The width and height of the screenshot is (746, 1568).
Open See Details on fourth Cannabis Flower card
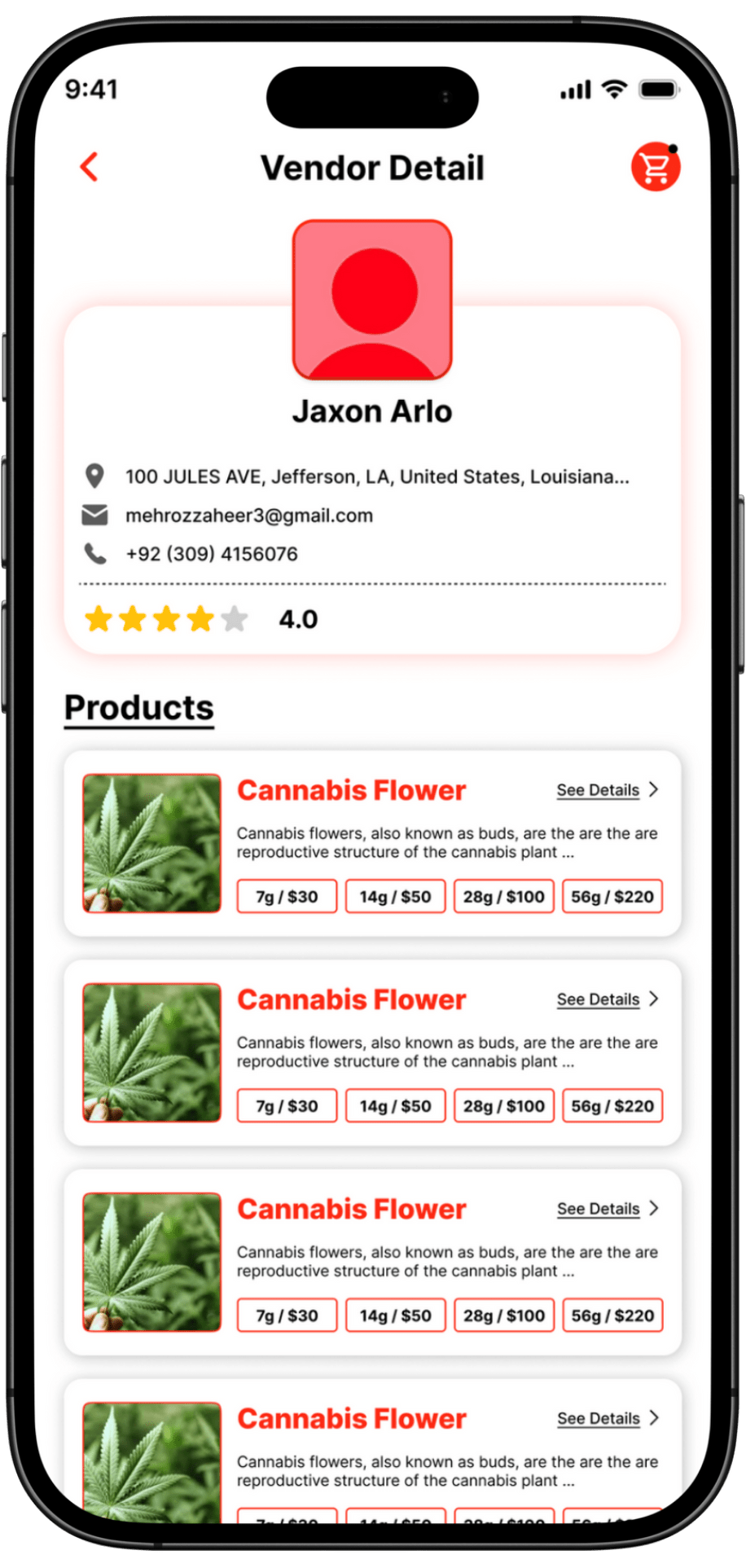click(607, 1418)
